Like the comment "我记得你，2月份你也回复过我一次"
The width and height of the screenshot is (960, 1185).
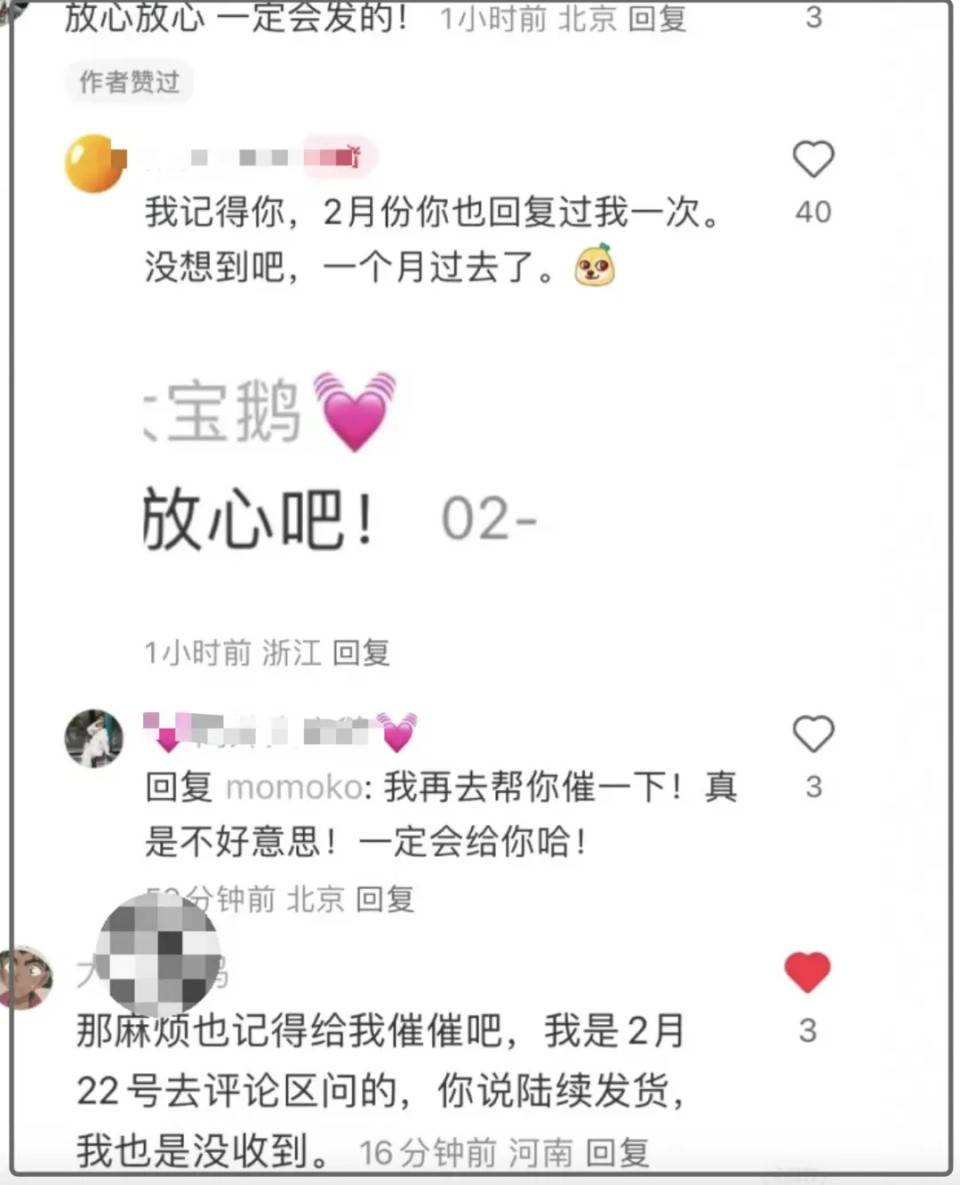[x=812, y=160]
